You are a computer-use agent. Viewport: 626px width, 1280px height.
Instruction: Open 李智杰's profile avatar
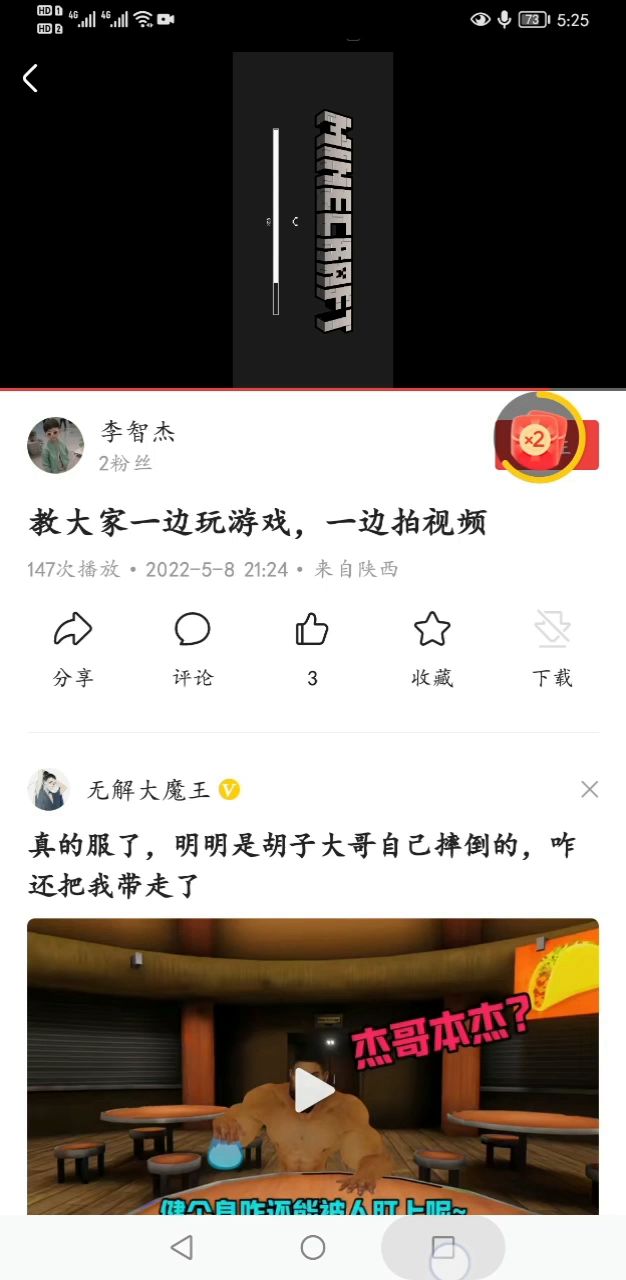(x=55, y=445)
